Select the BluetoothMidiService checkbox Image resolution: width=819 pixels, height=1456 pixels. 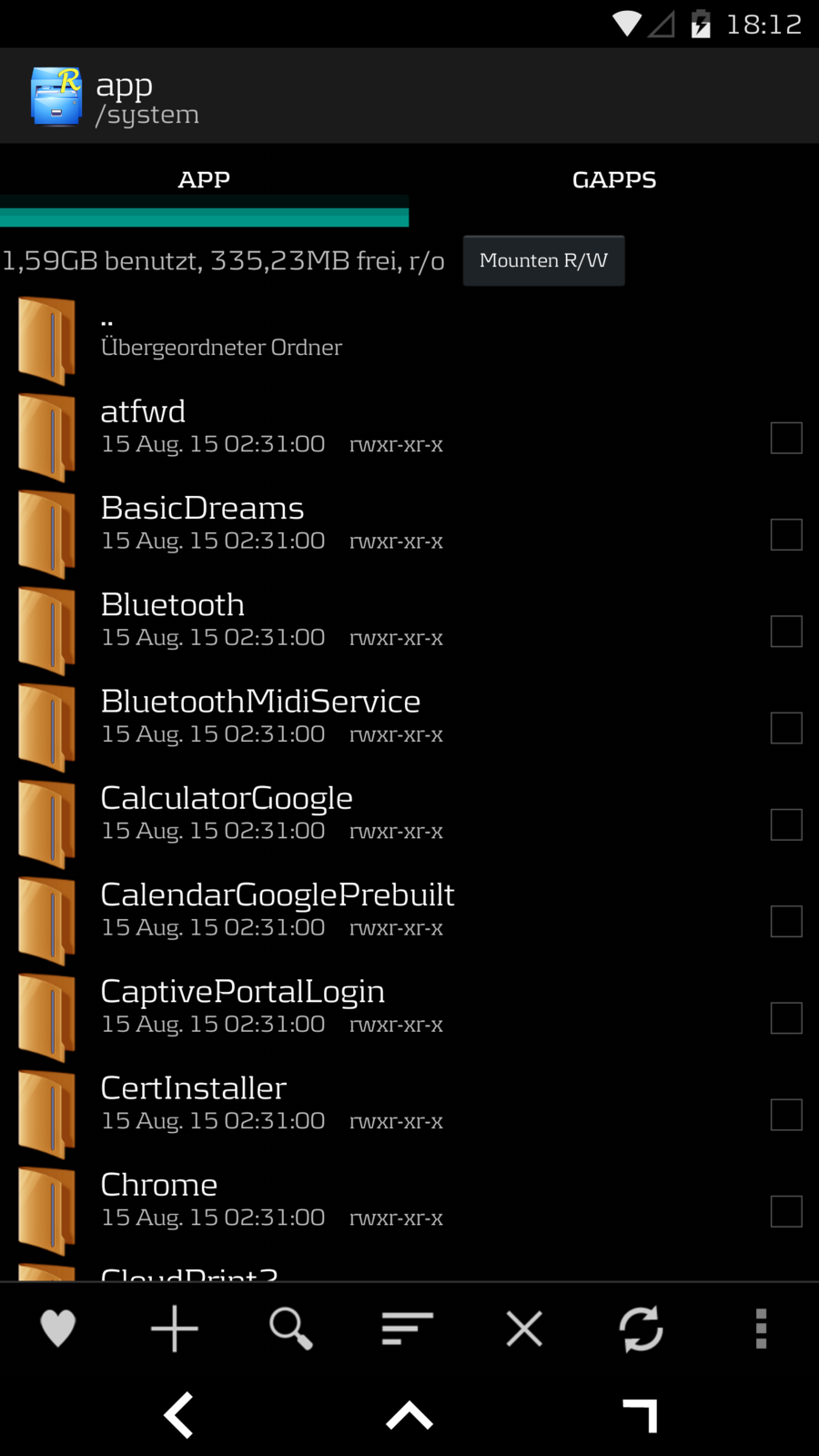[x=786, y=728]
